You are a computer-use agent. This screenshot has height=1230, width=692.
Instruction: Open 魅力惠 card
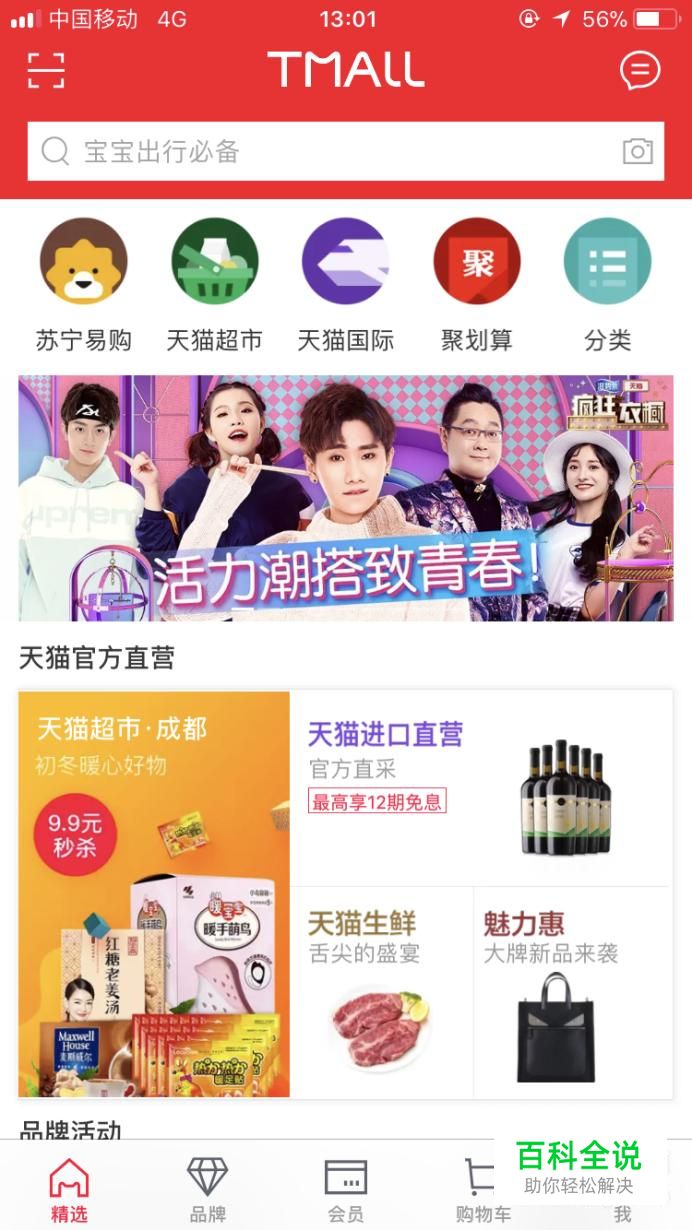click(x=571, y=992)
